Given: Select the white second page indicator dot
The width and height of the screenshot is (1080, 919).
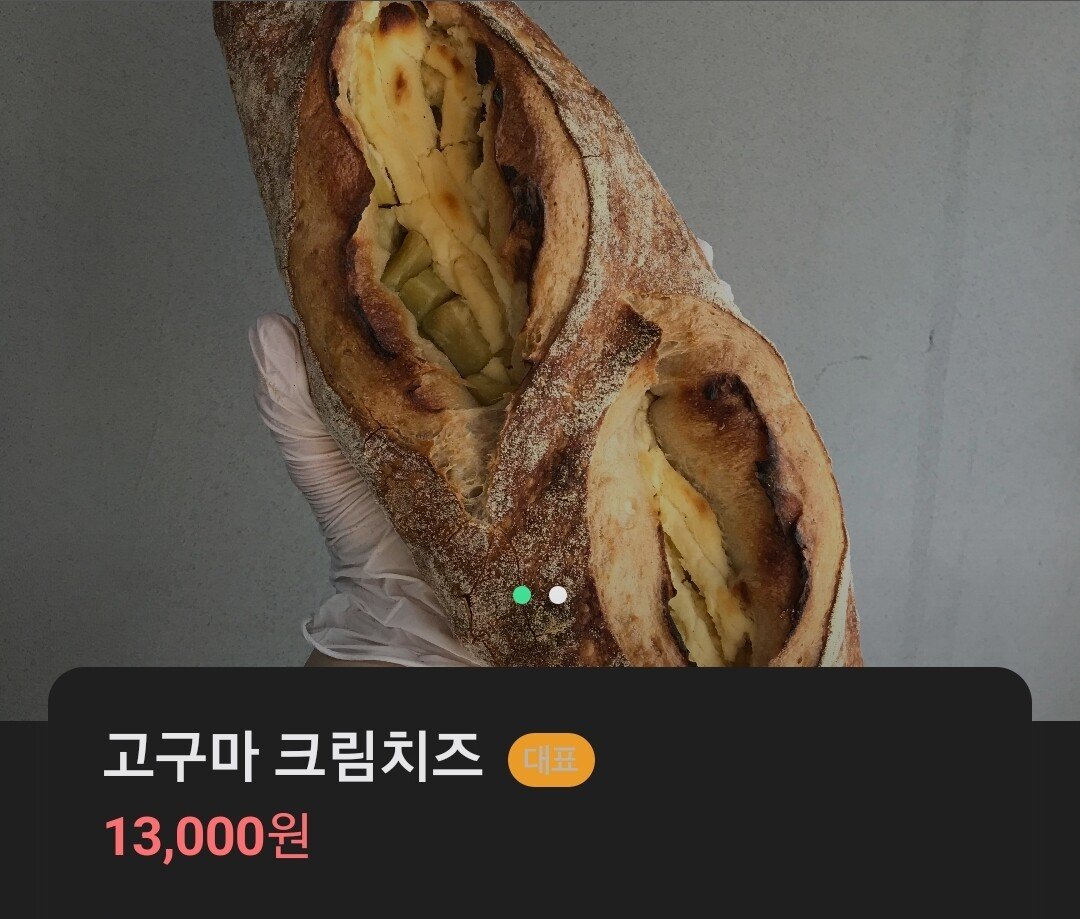Looking at the screenshot, I should tap(558, 595).
